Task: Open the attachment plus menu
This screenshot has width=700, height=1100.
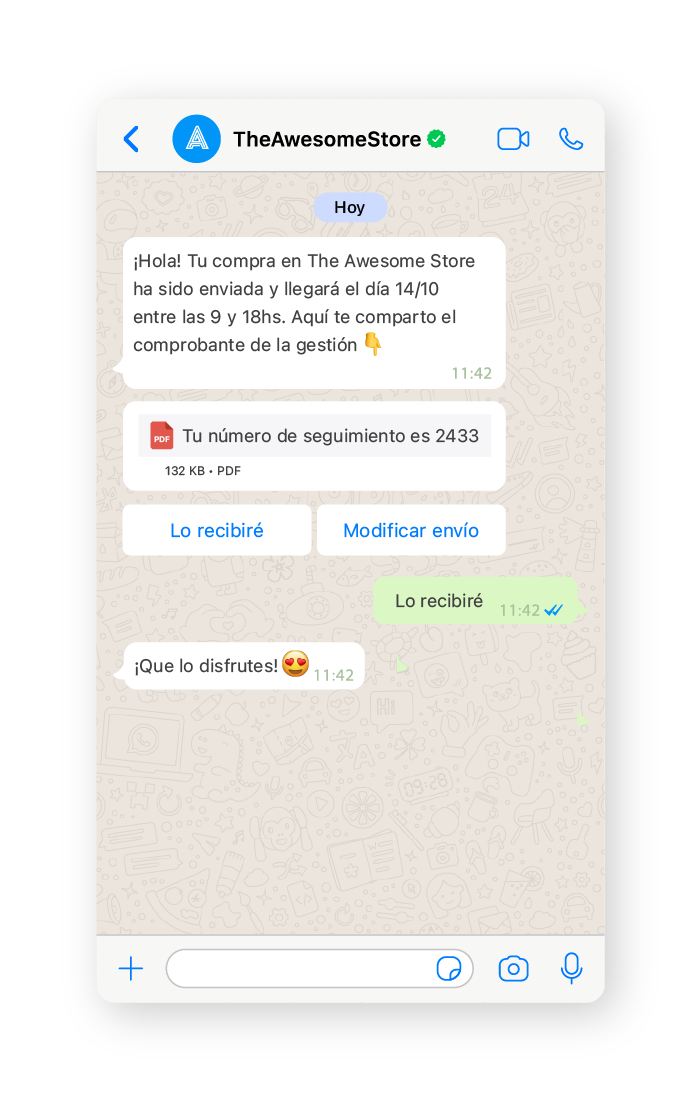Action: [x=131, y=968]
